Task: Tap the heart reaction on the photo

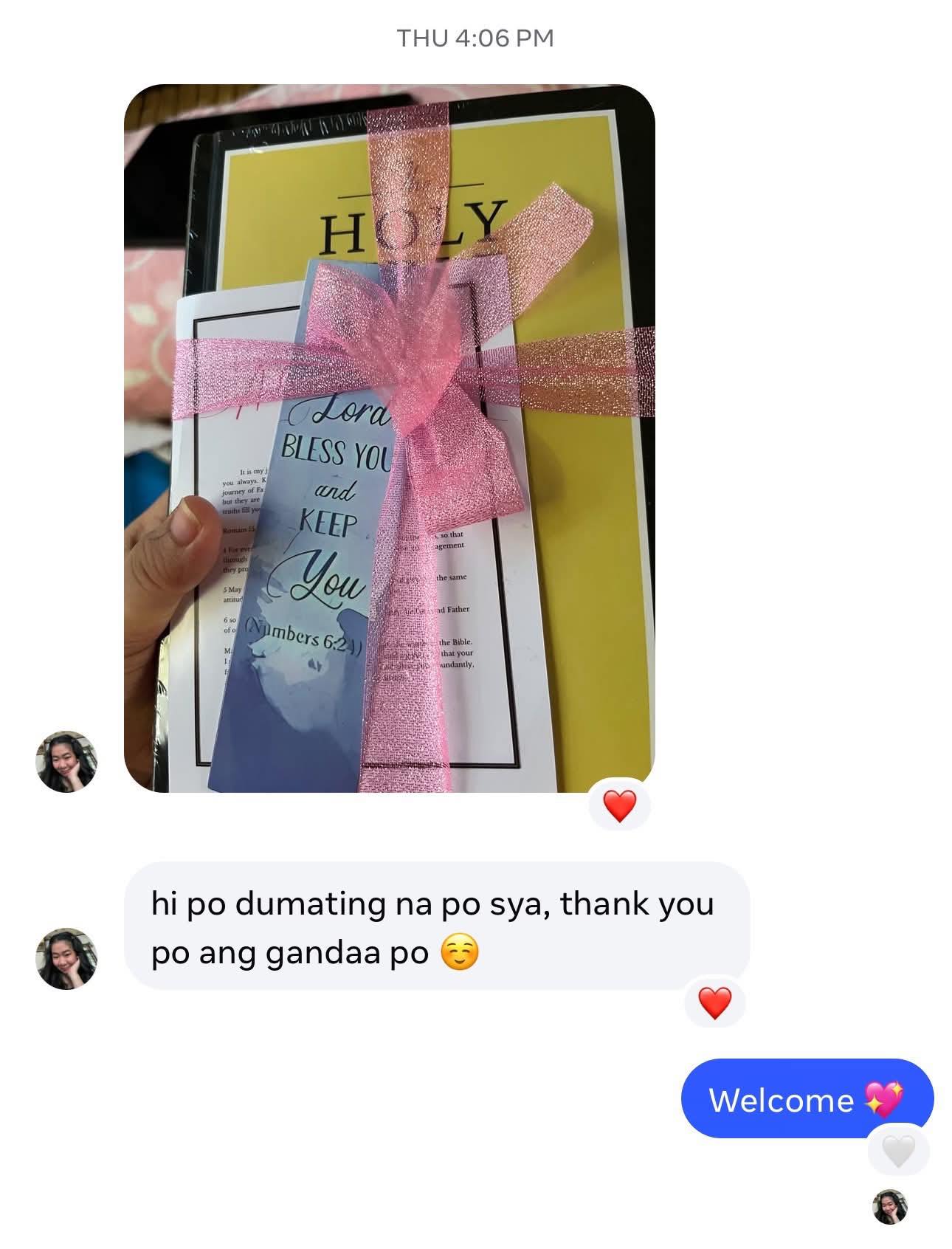Action: (619, 805)
